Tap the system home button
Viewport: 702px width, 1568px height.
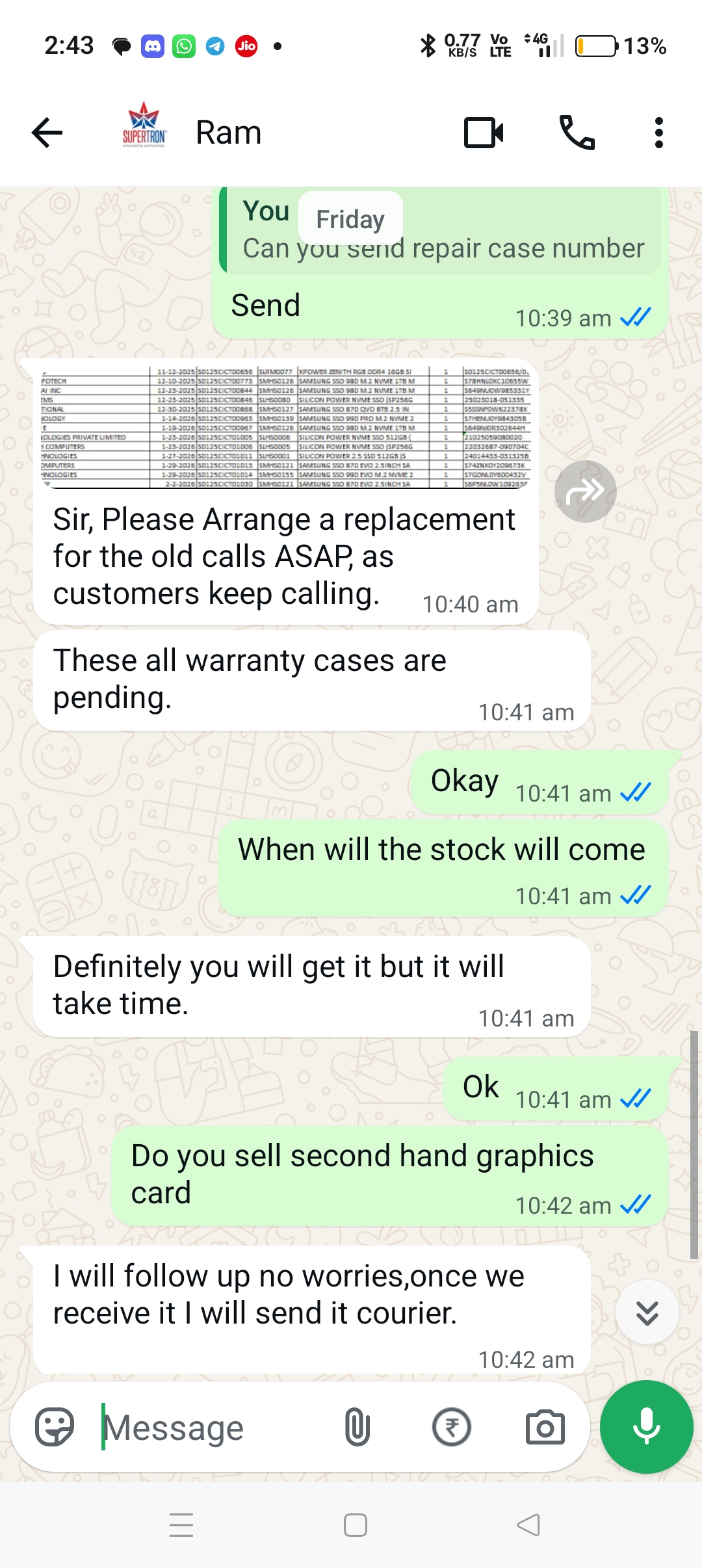(355, 1524)
